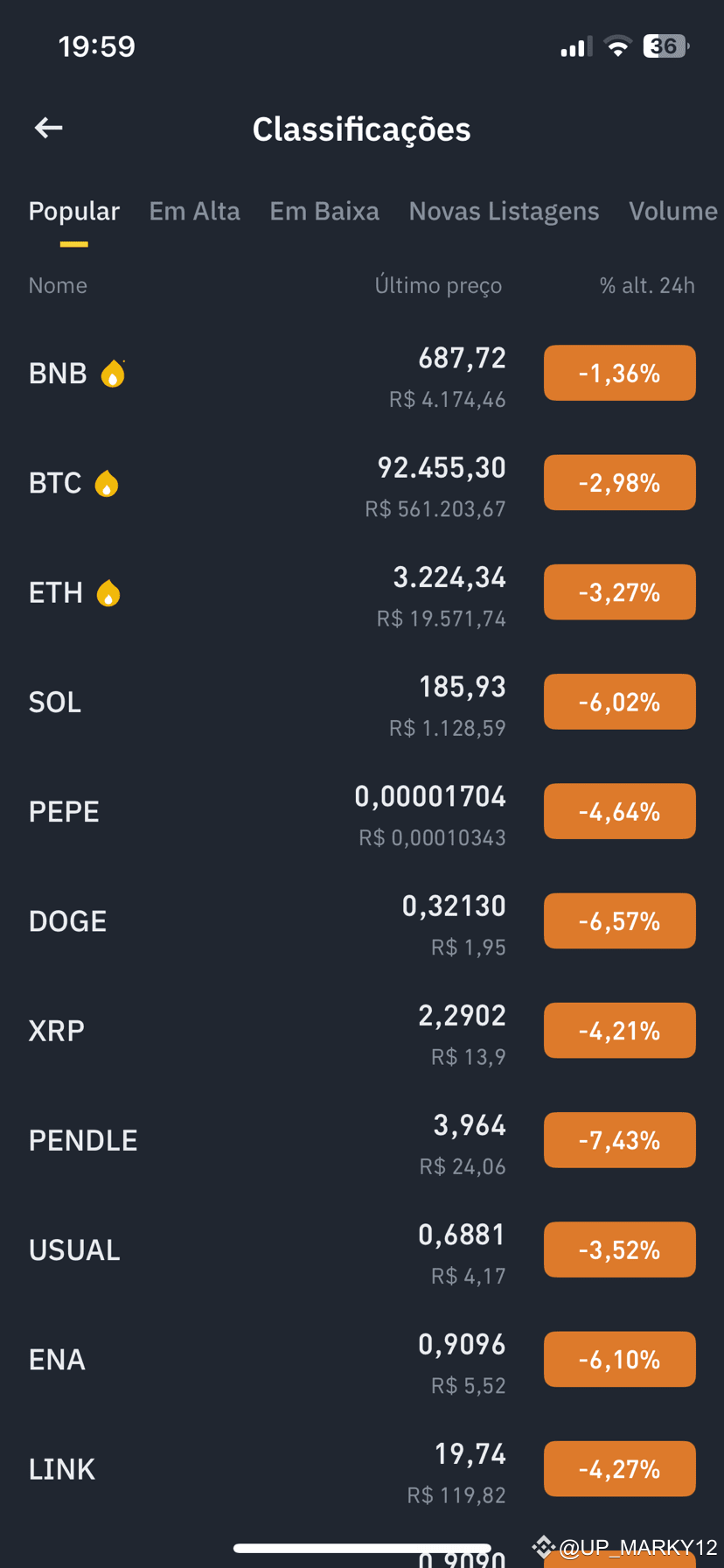
Task: Open the Em Baixa tab
Action: click(x=324, y=211)
